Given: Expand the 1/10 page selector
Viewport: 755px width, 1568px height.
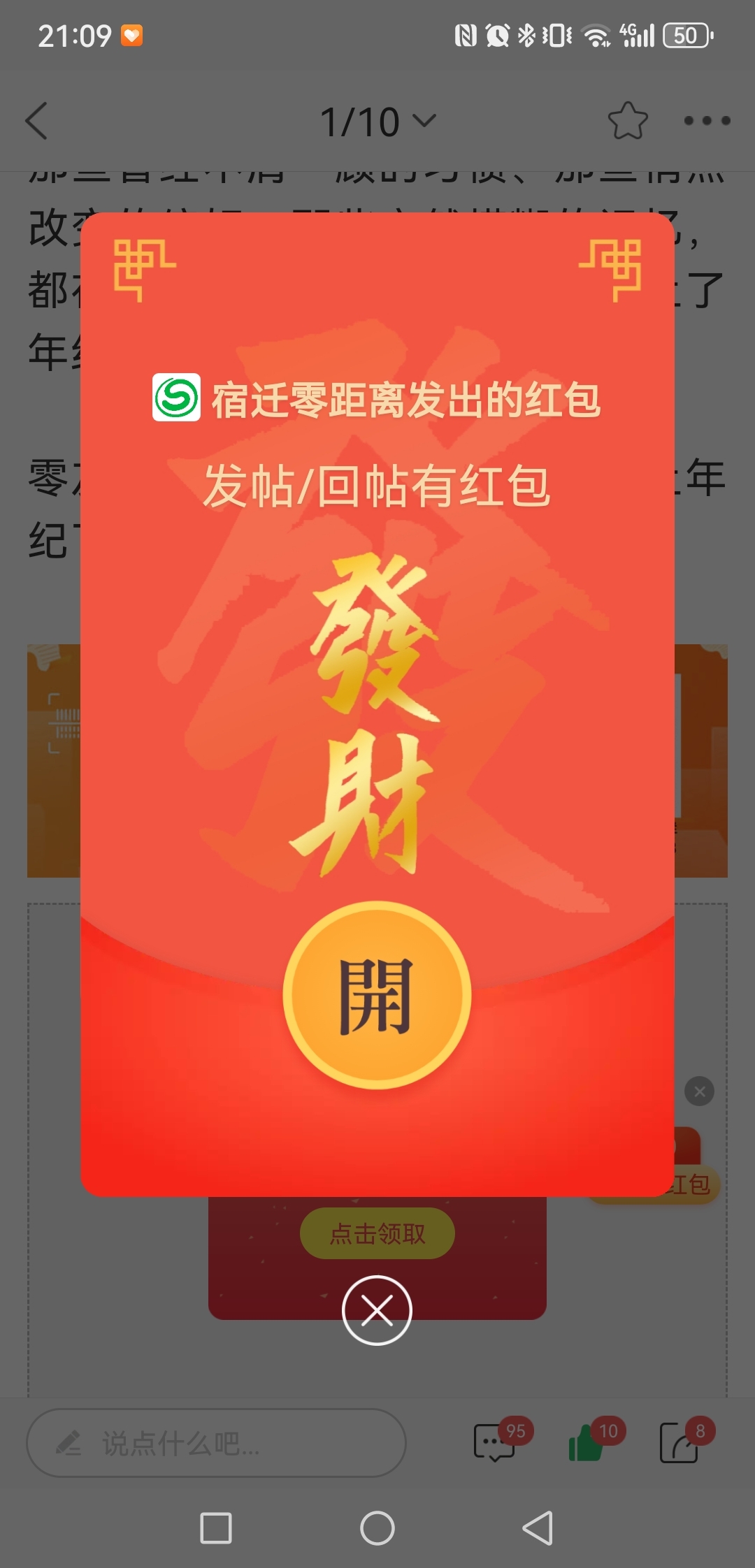Looking at the screenshot, I should (x=377, y=122).
